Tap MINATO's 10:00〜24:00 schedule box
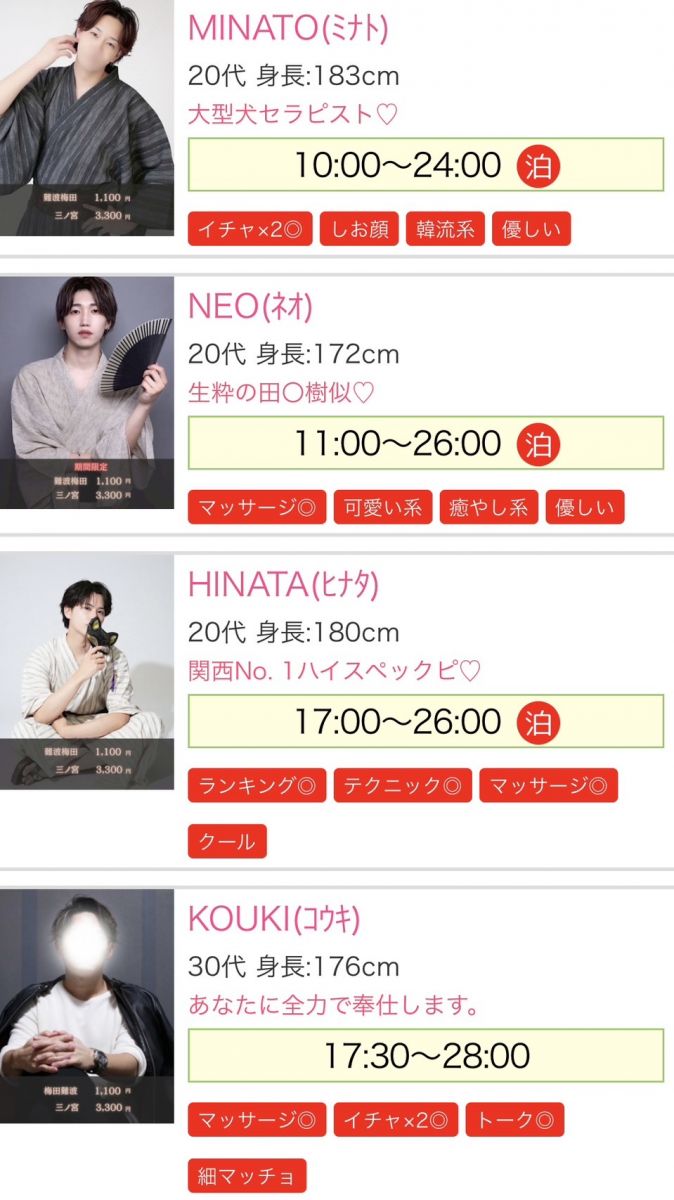This screenshot has height=1200, width=674. click(425, 165)
